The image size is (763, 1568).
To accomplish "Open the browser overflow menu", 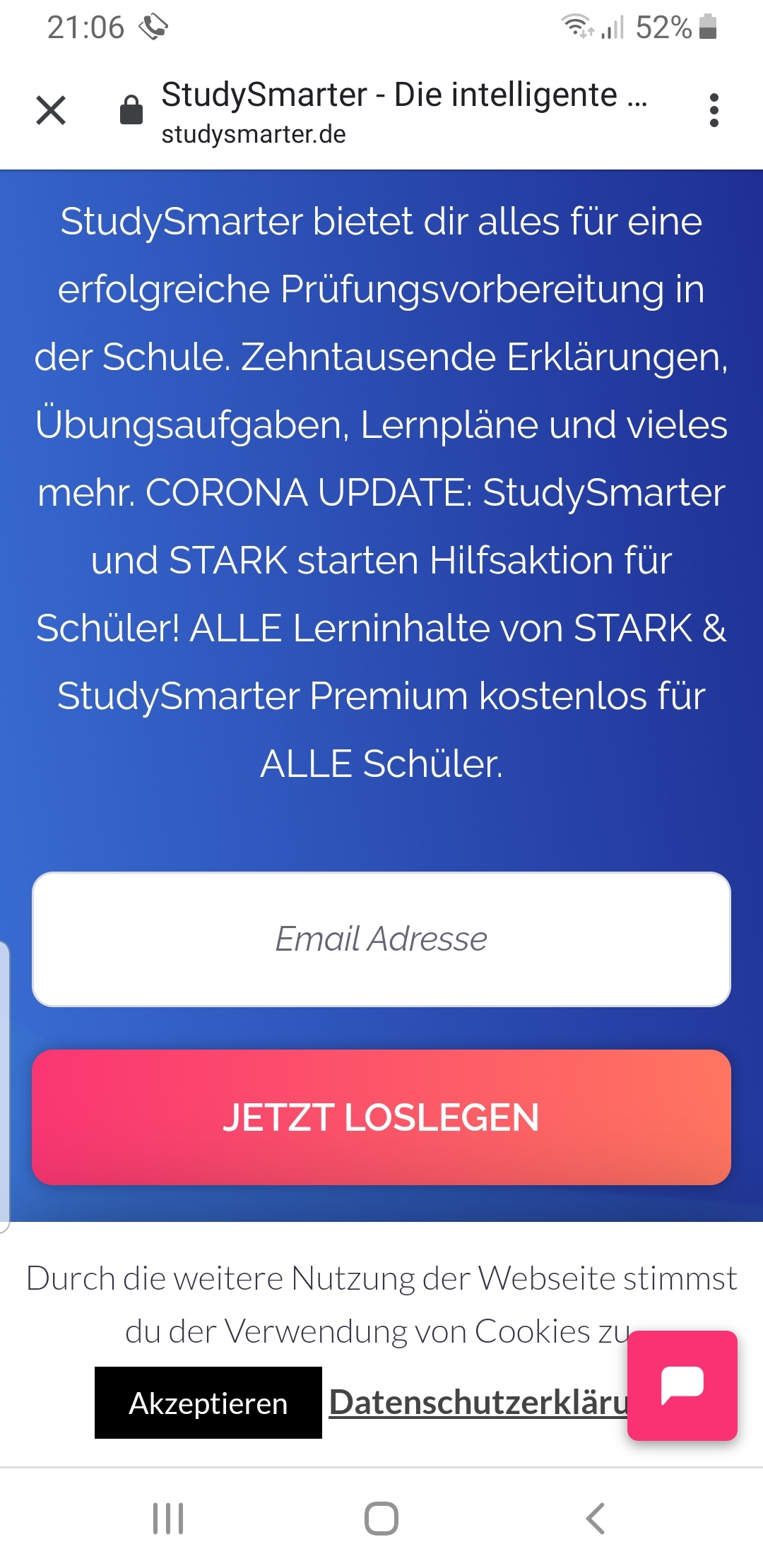I will [714, 111].
